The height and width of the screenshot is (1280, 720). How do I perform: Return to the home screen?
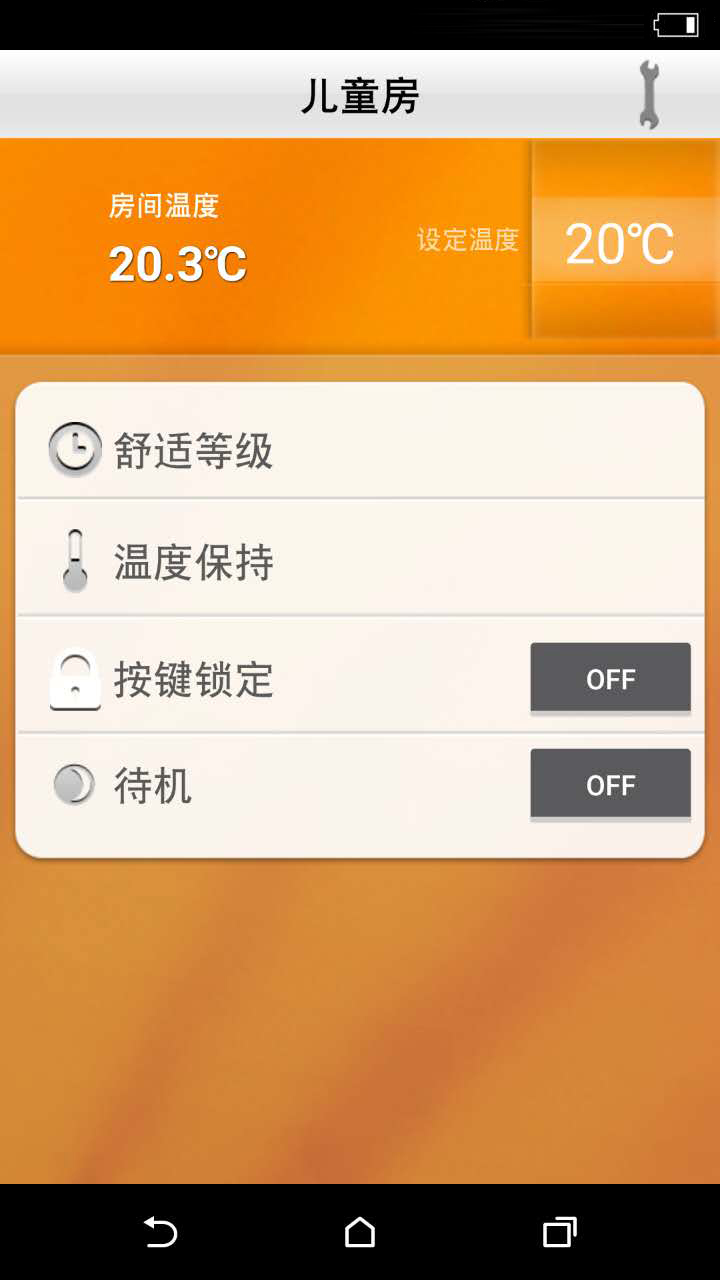(x=360, y=1232)
